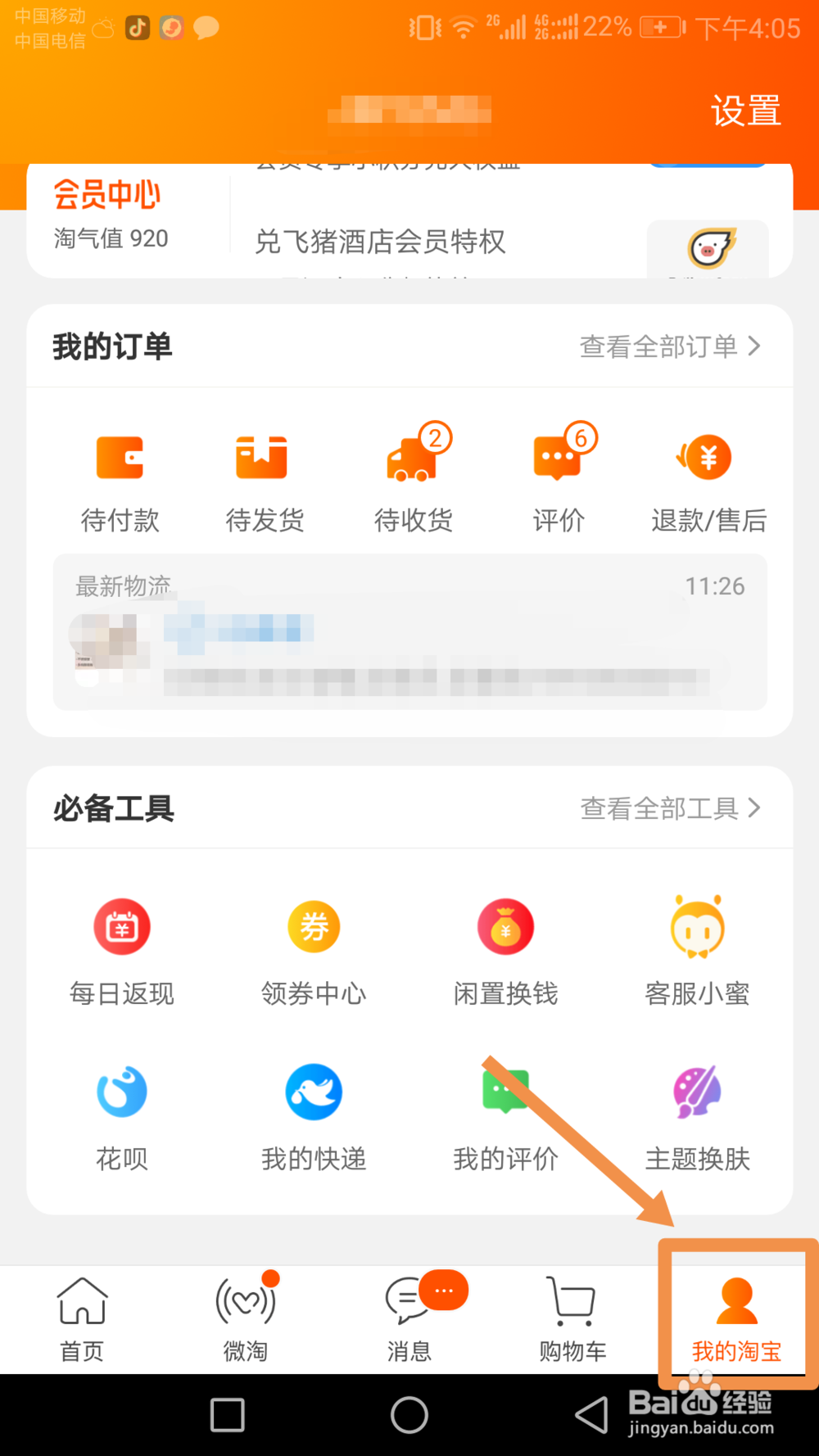Open 我的快递 my deliveries

(314, 1115)
